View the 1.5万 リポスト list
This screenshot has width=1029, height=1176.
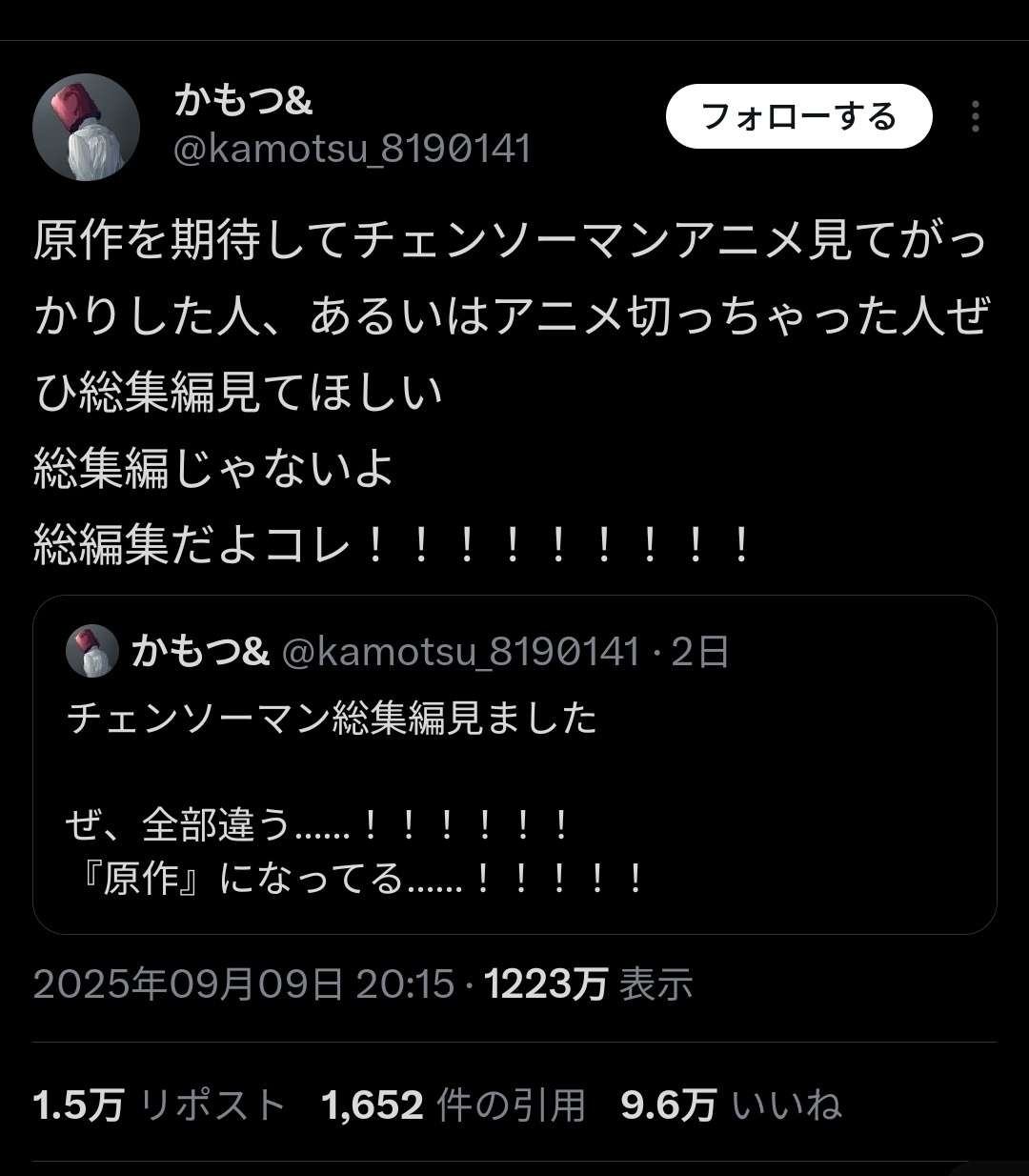158,1105
